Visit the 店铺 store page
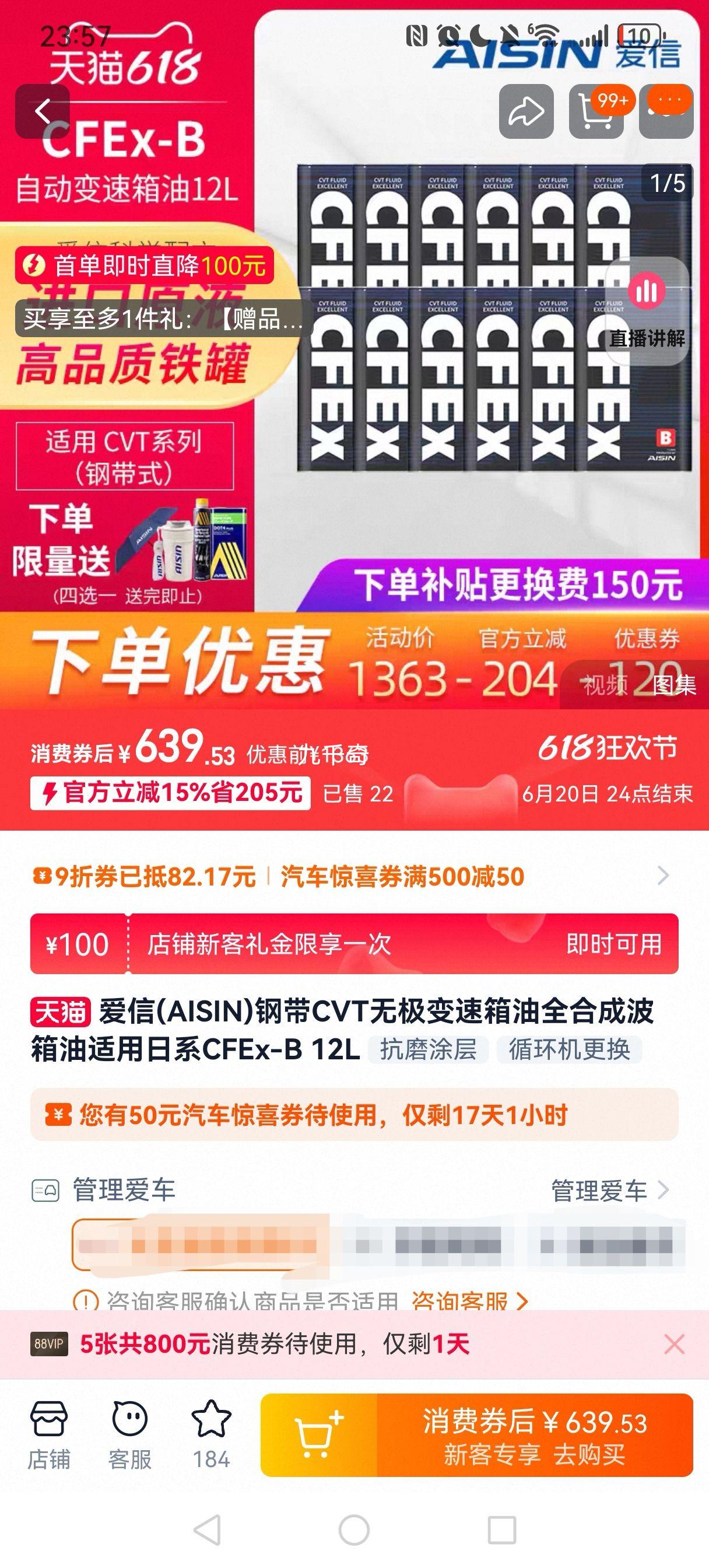This screenshot has height=1568, width=709. [49, 1434]
